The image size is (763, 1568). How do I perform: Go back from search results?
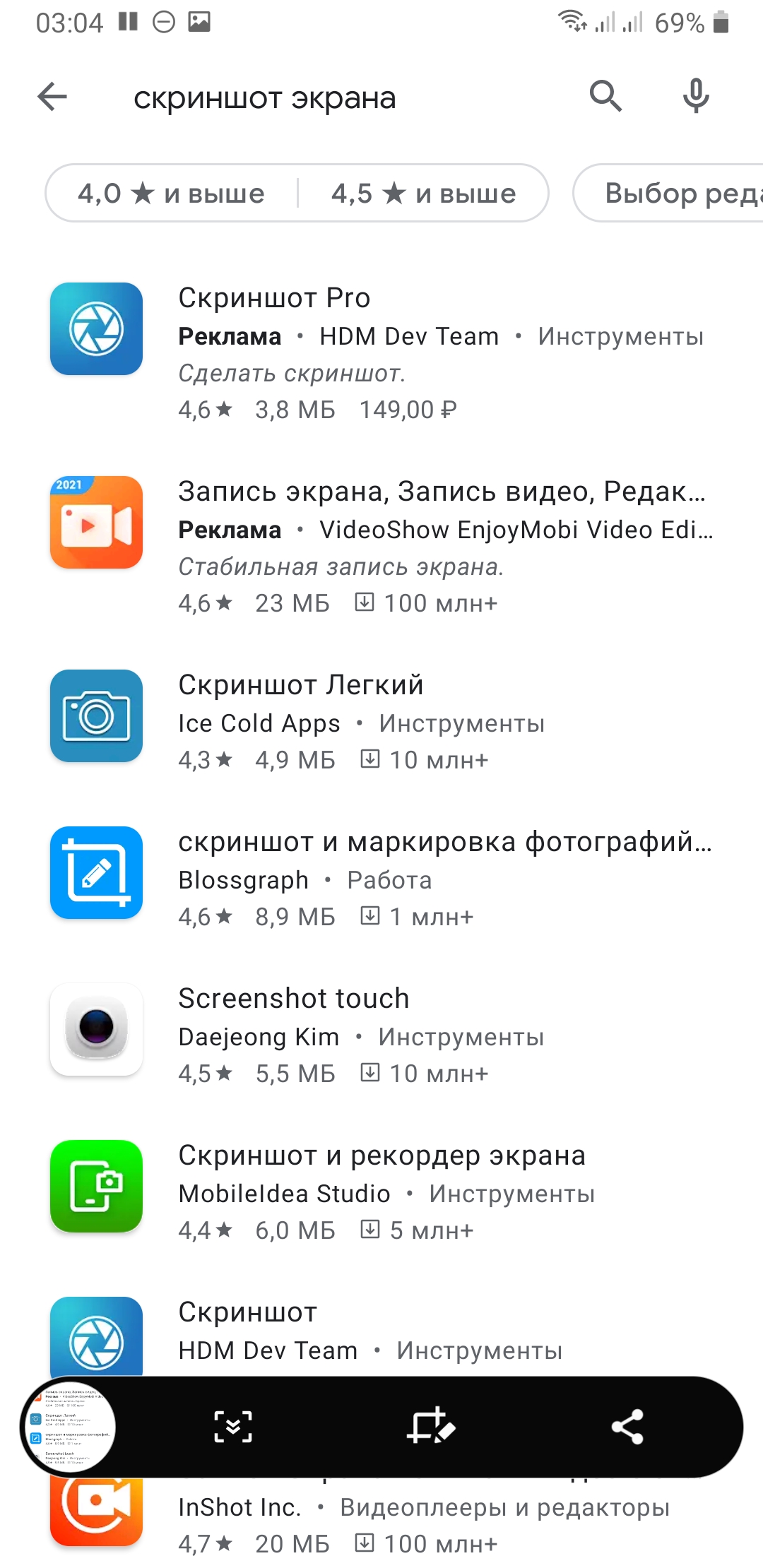click(x=52, y=97)
